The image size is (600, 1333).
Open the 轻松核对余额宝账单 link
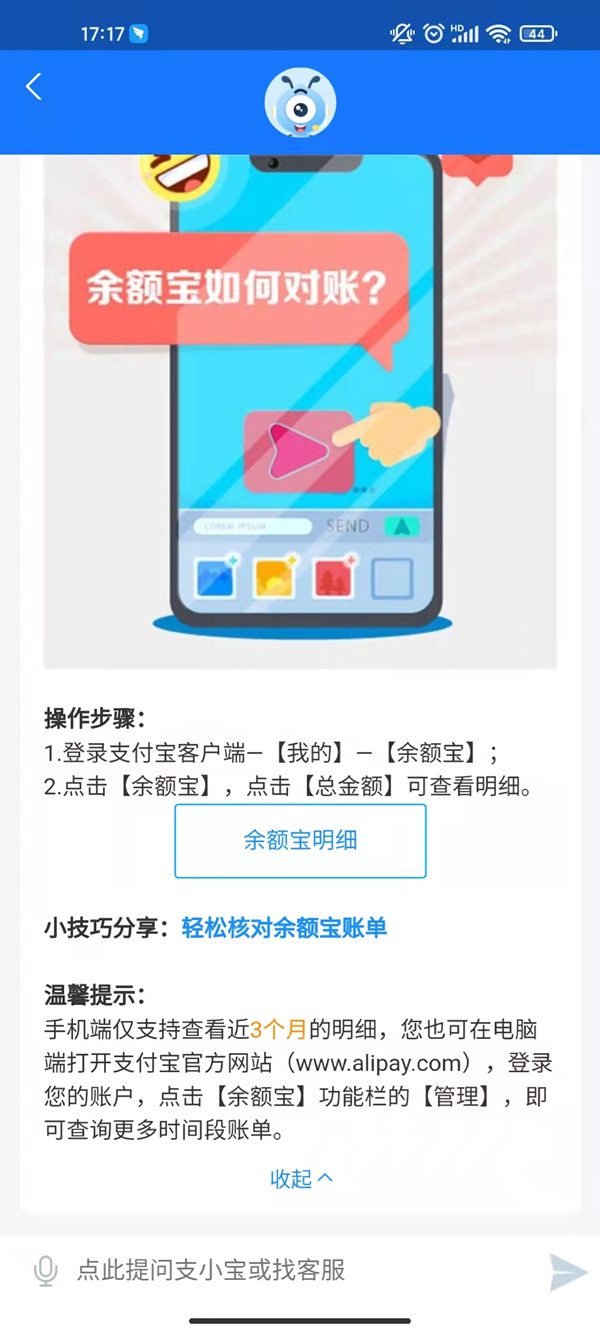[284, 928]
